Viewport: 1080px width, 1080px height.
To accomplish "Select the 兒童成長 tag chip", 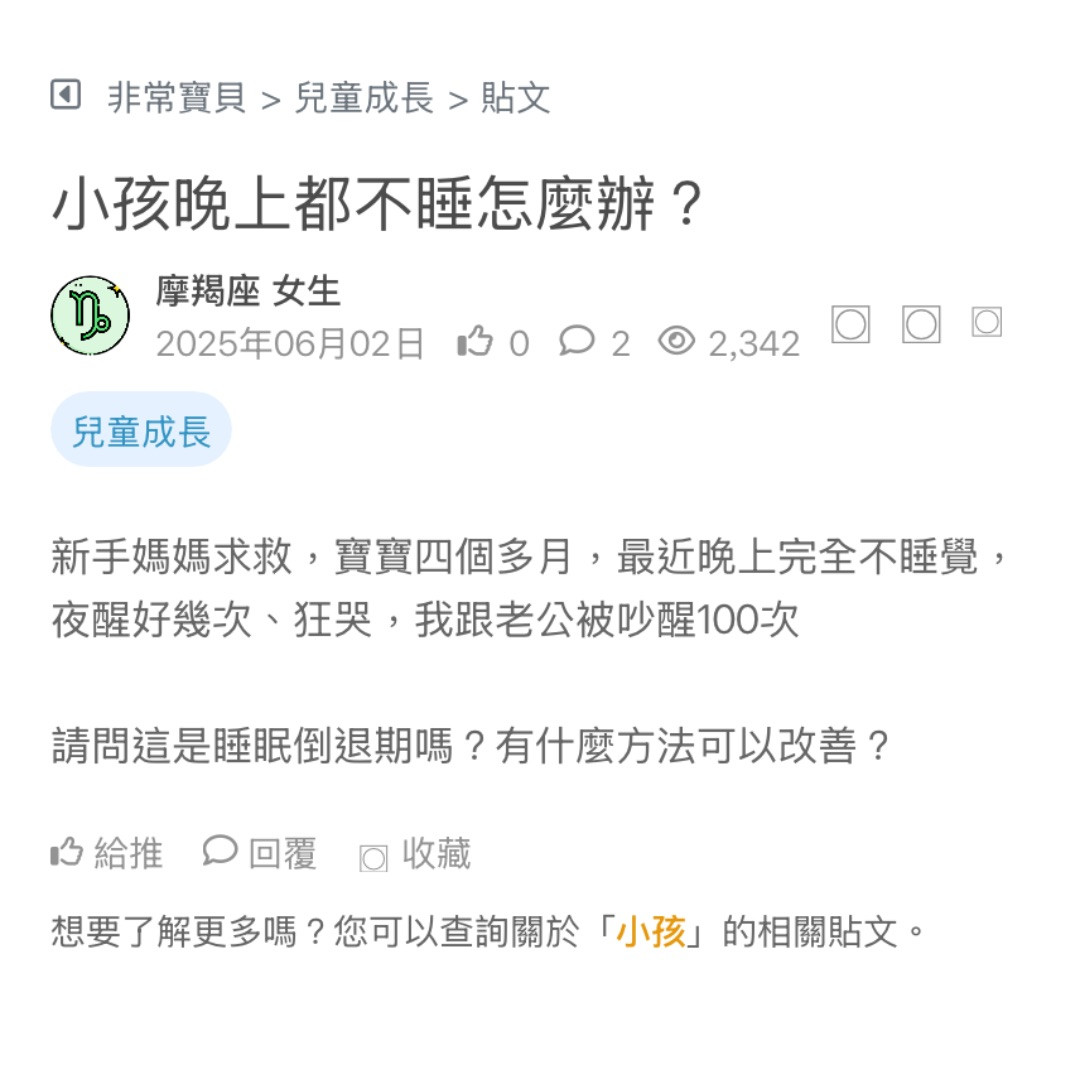I will 141,430.
